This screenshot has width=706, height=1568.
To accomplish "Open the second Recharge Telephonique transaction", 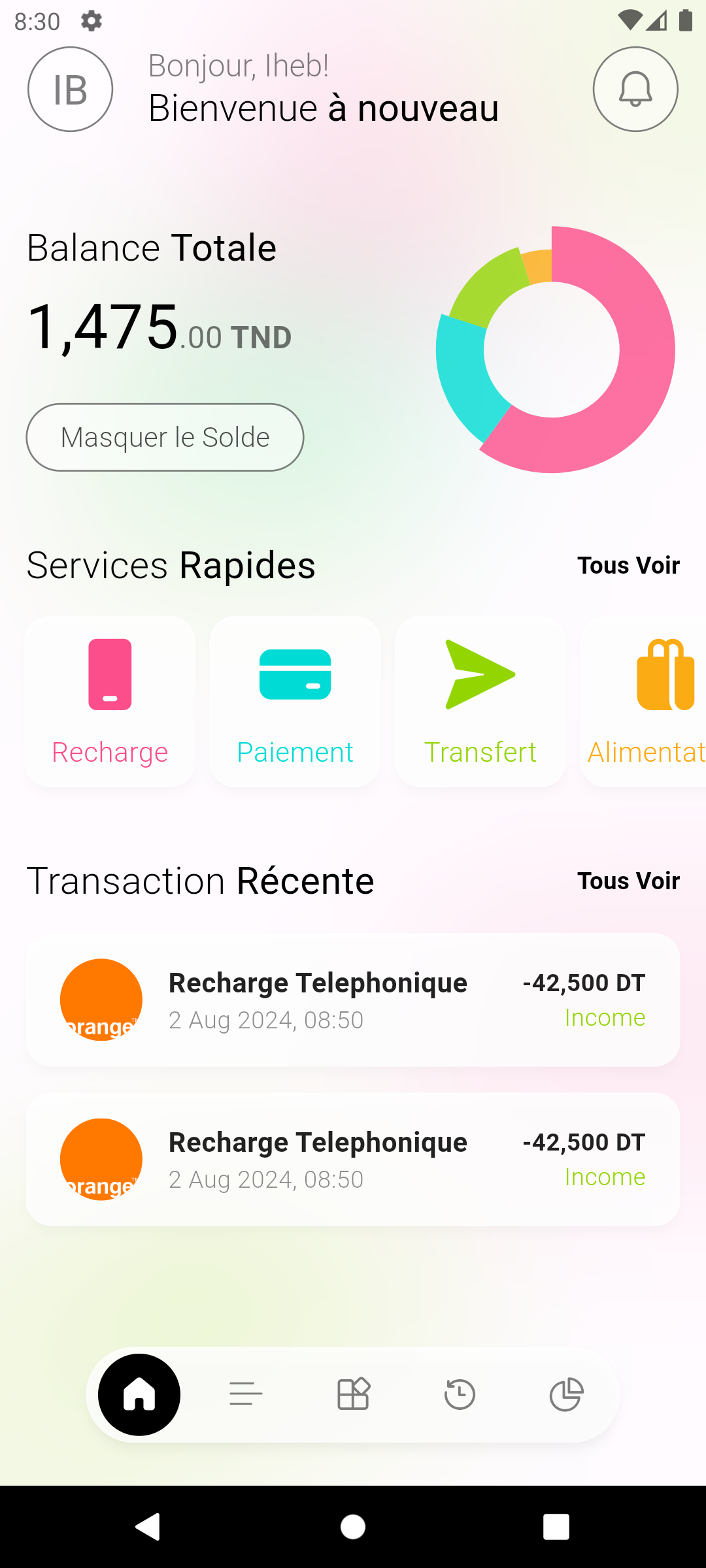I will pyautogui.click(x=353, y=1159).
